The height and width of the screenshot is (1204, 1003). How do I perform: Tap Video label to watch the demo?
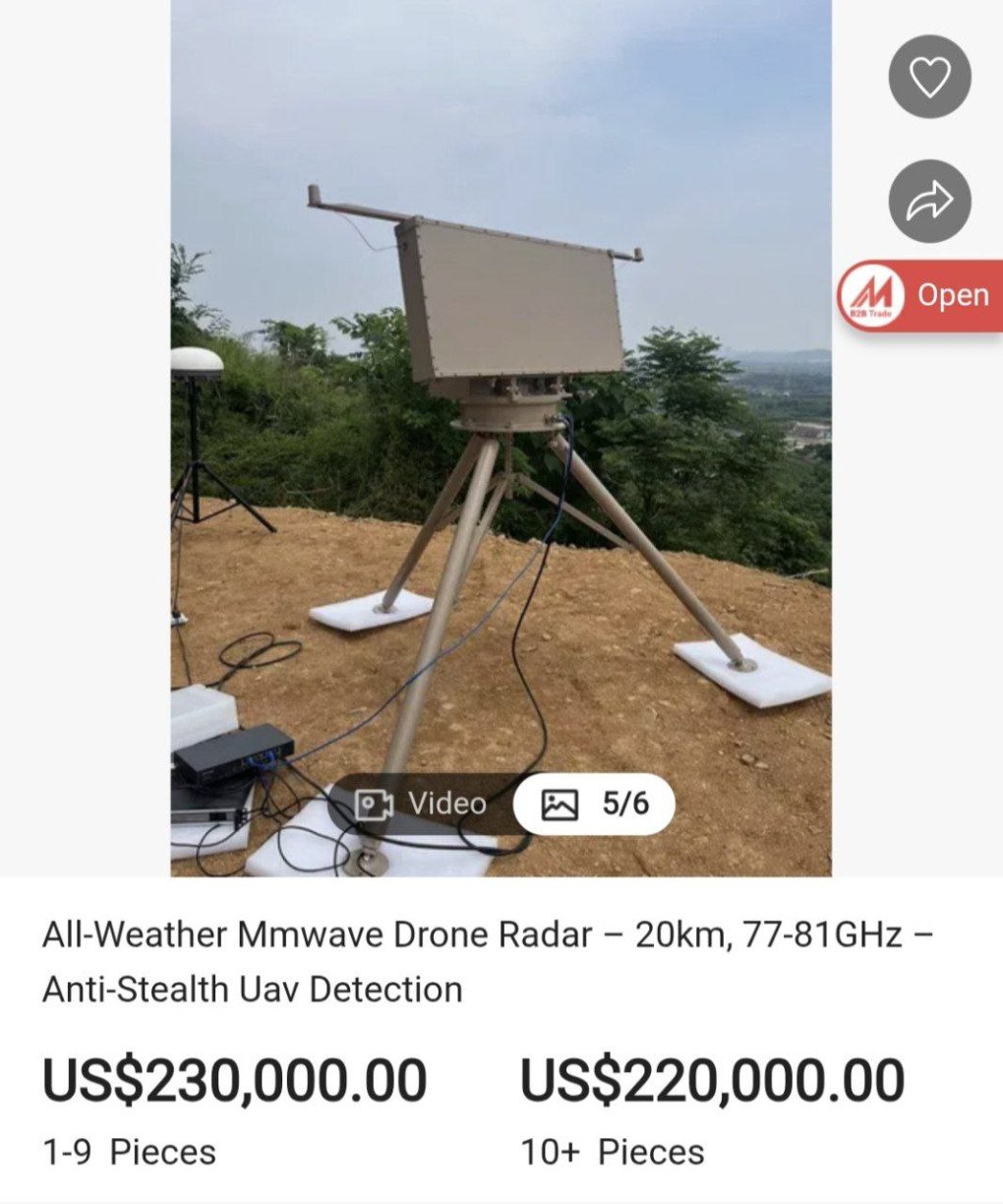tap(444, 803)
